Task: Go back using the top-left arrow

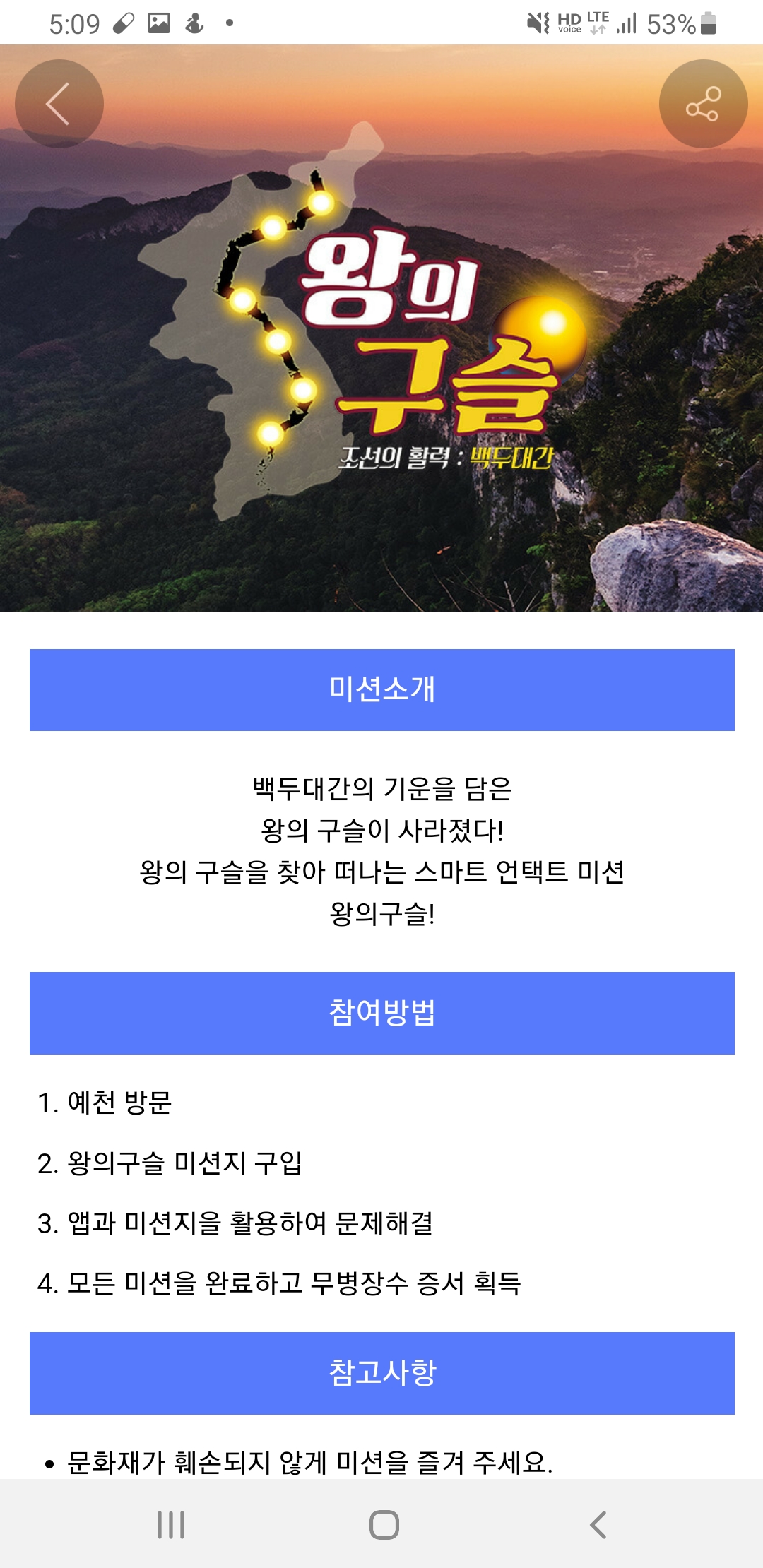Action: [59, 104]
